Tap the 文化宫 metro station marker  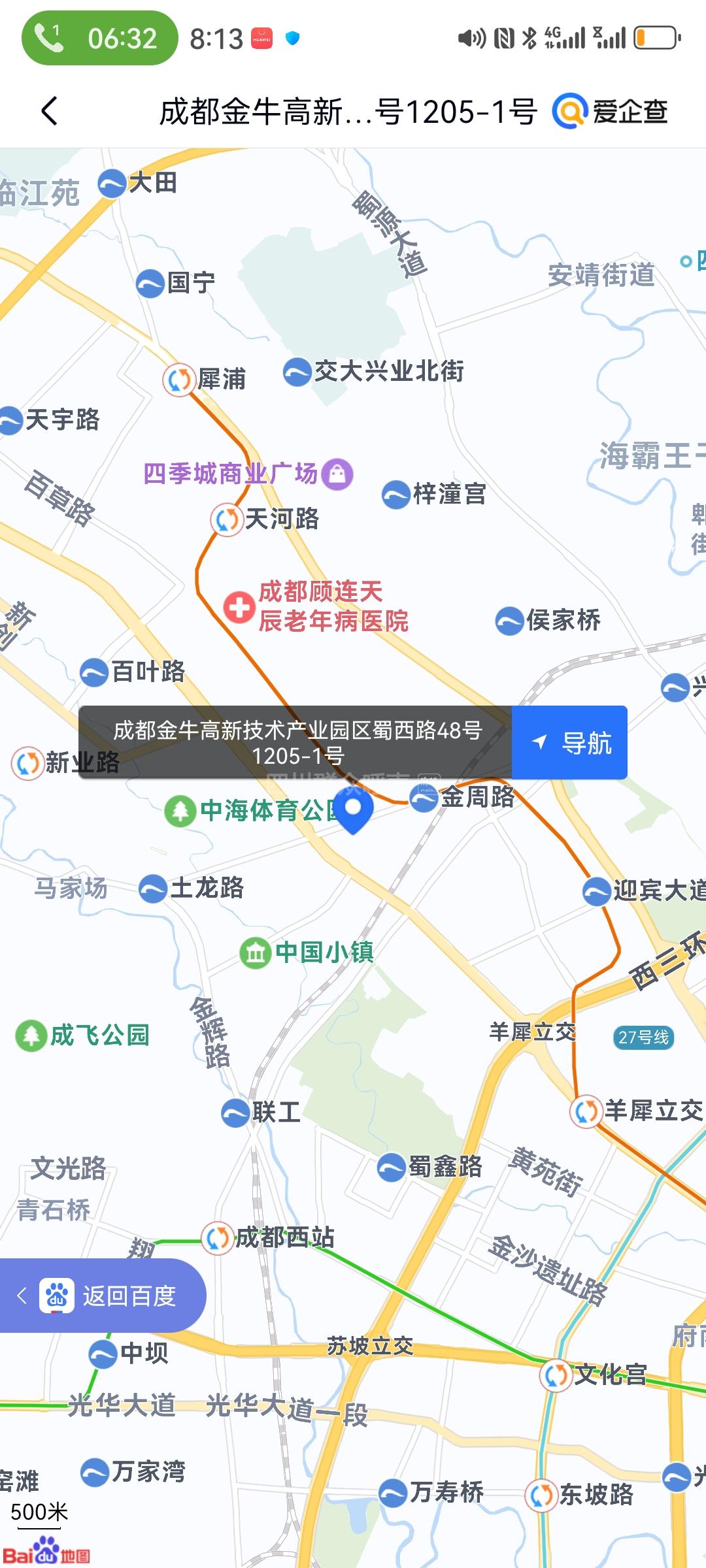pos(556,1375)
